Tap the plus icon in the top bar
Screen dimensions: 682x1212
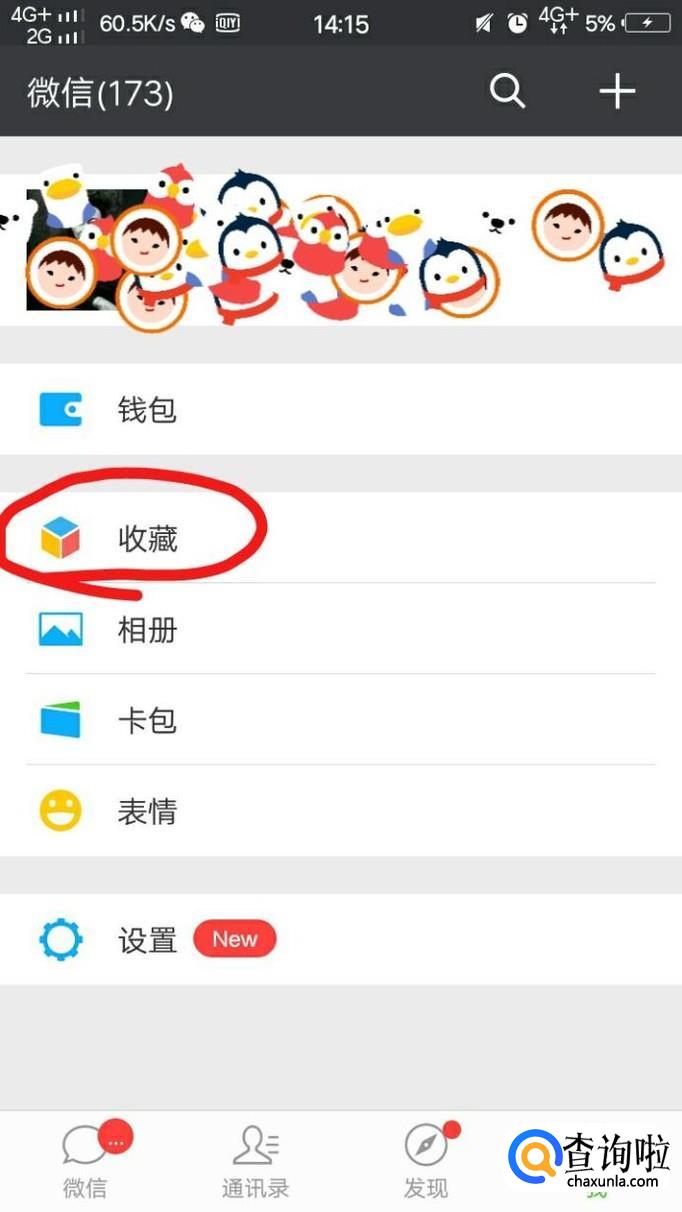tap(617, 92)
